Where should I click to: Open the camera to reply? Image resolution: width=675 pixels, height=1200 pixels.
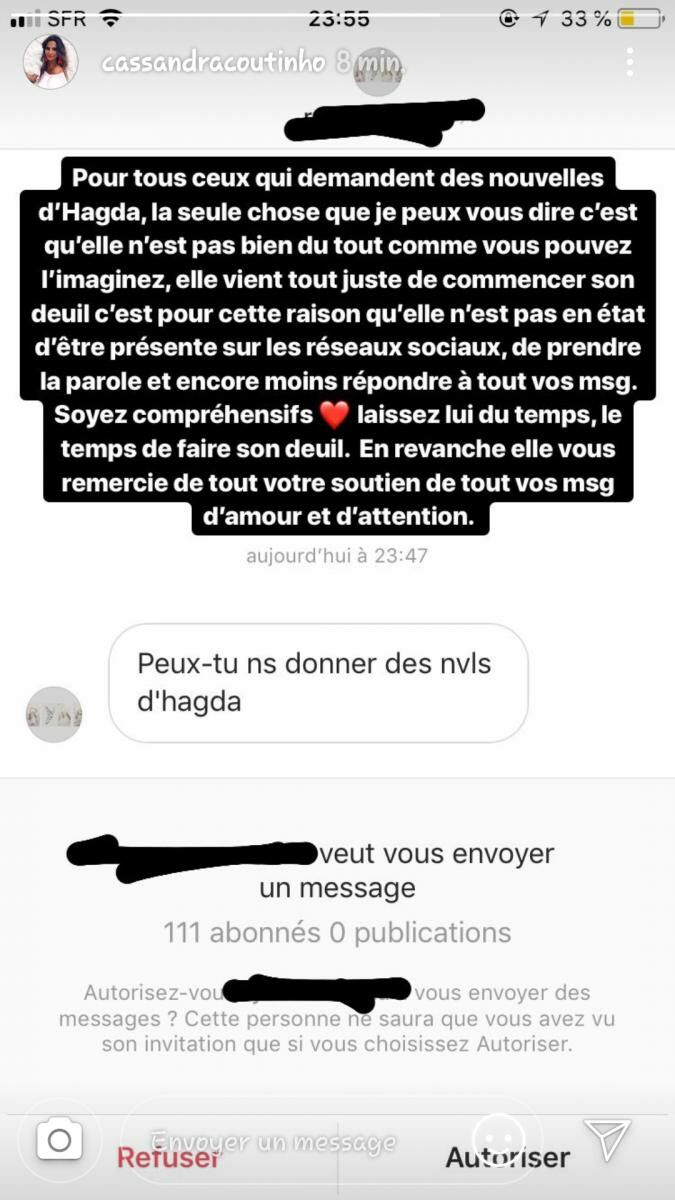(x=59, y=1141)
